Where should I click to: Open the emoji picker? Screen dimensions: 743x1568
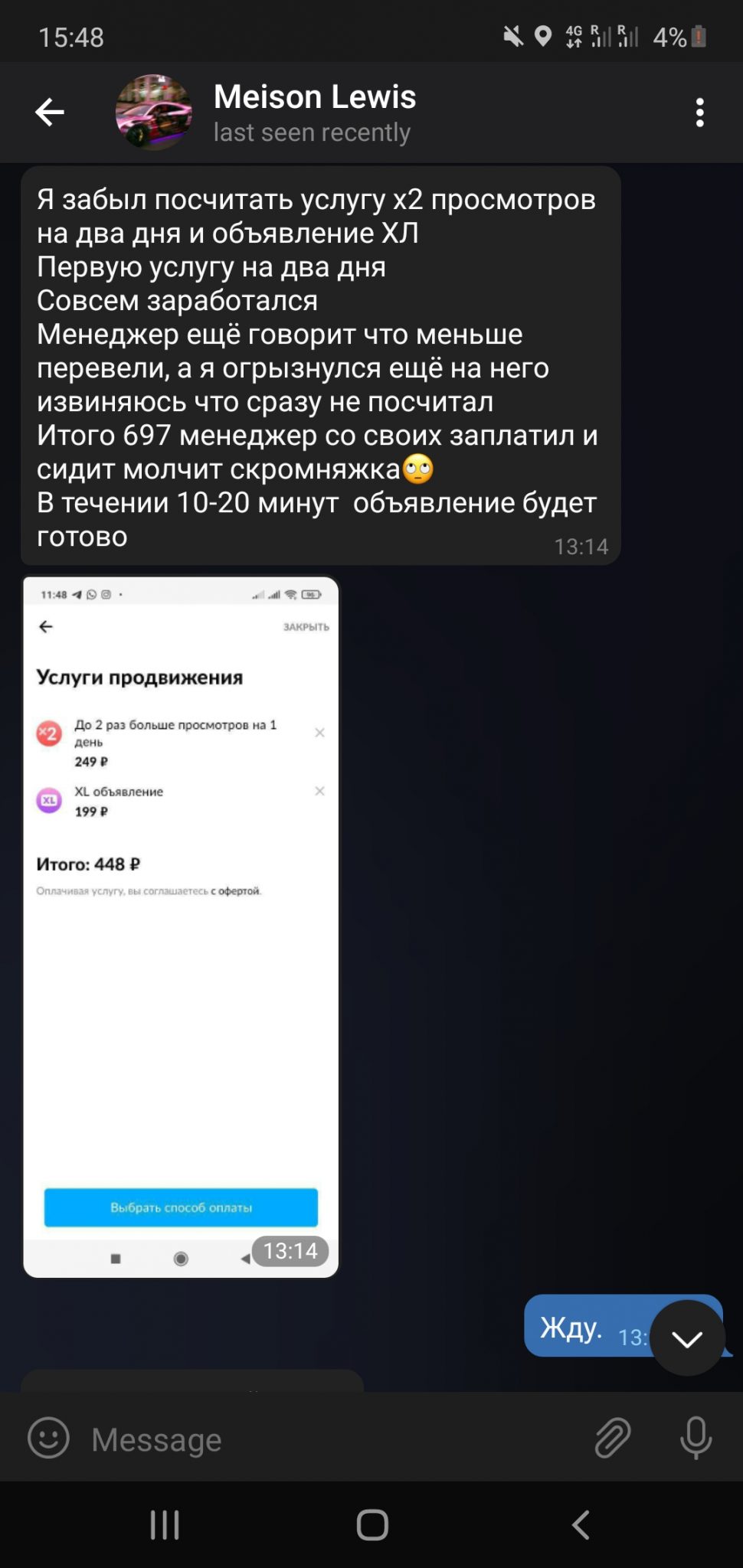tap(48, 1437)
